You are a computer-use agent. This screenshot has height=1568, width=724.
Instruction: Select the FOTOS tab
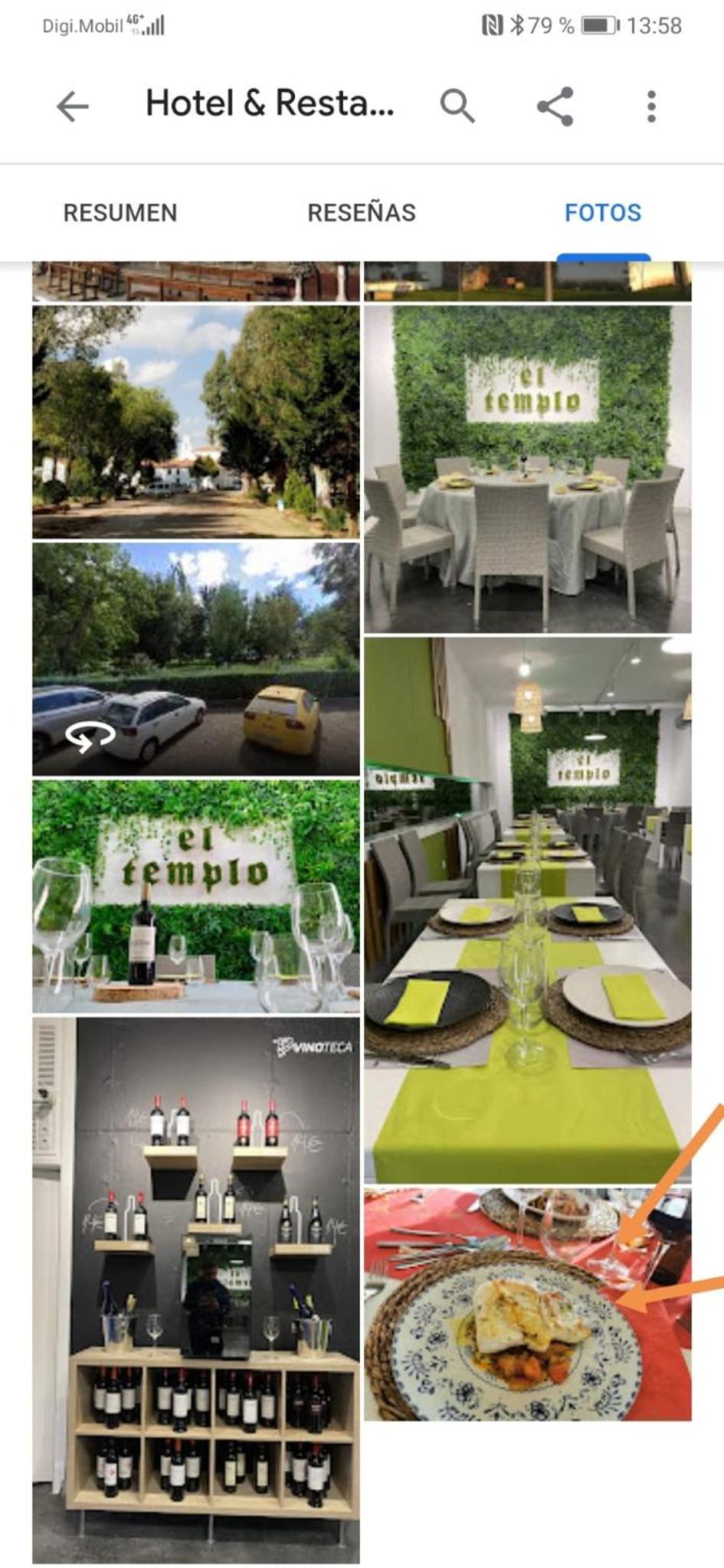(x=603, y=213)
